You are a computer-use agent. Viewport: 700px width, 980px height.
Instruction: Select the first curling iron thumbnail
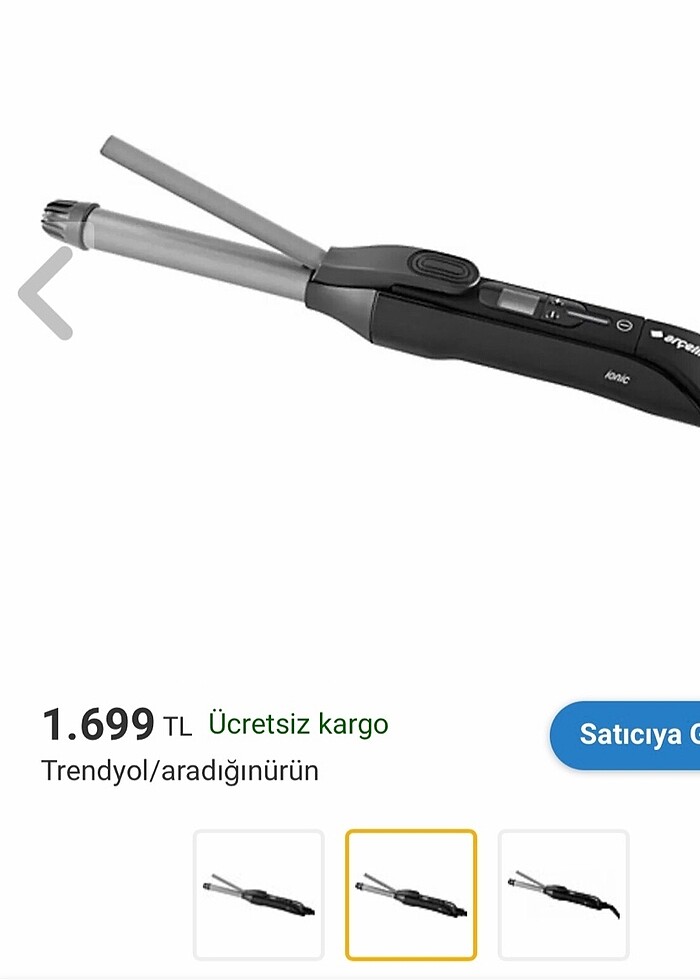tap(259, 894)
